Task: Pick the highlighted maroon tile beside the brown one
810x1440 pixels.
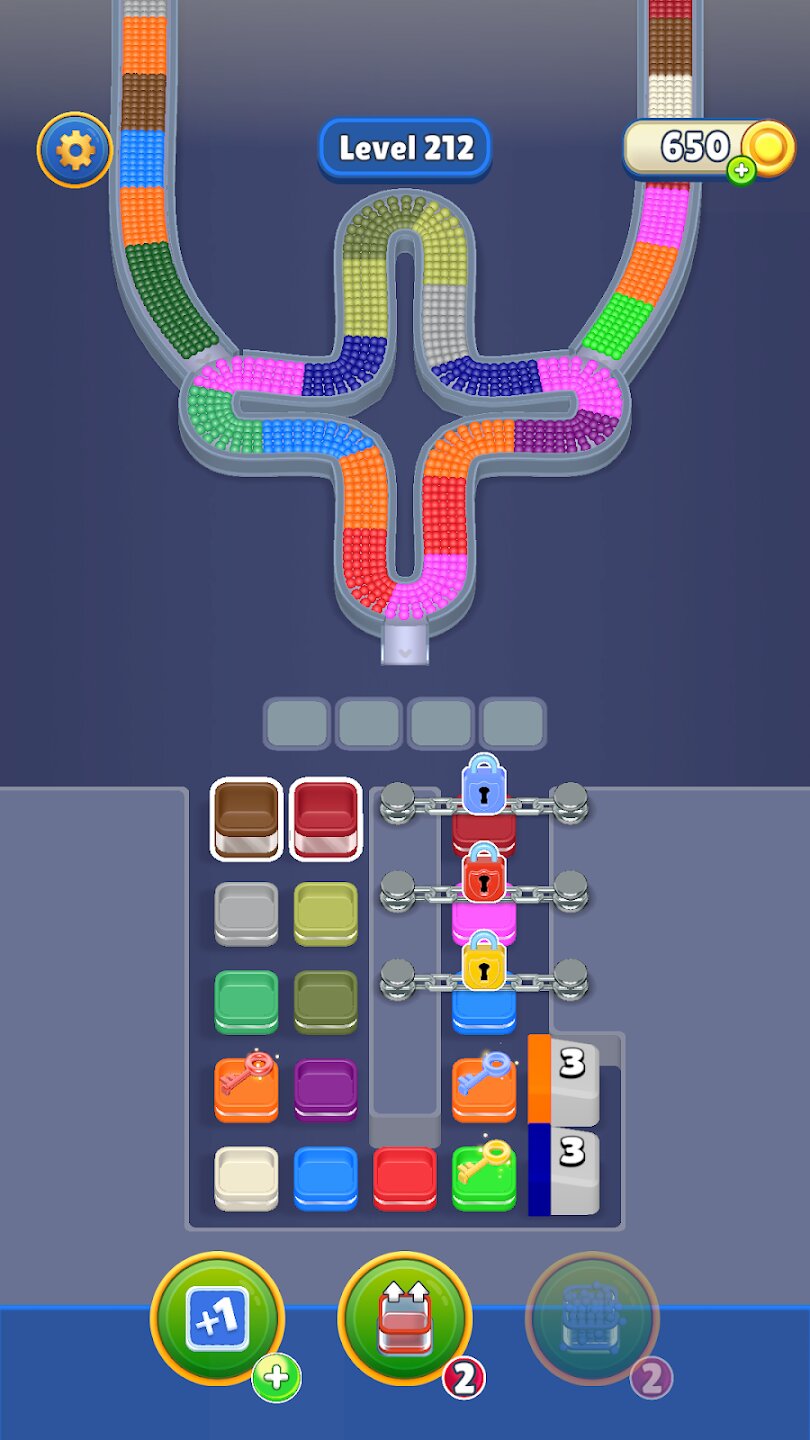Action: click(x=326, y=818)
